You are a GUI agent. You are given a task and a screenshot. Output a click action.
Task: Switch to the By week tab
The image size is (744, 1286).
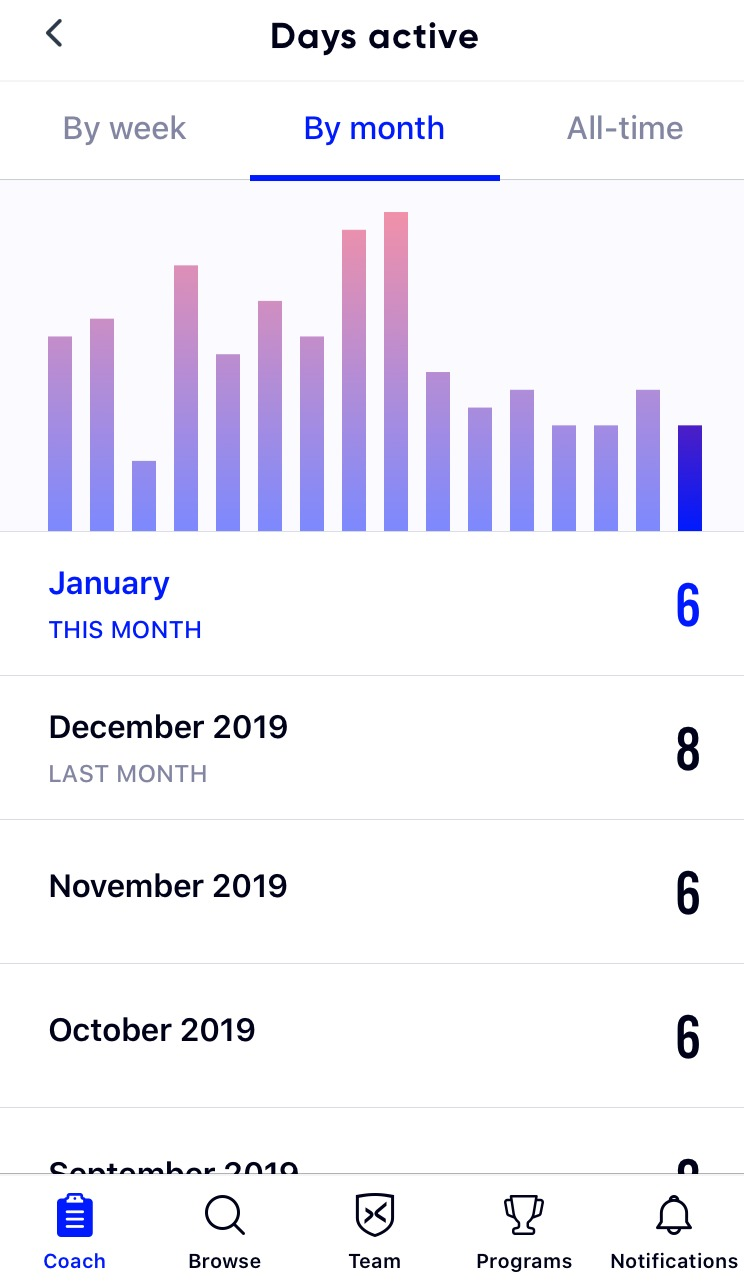(x=124, y=129)
